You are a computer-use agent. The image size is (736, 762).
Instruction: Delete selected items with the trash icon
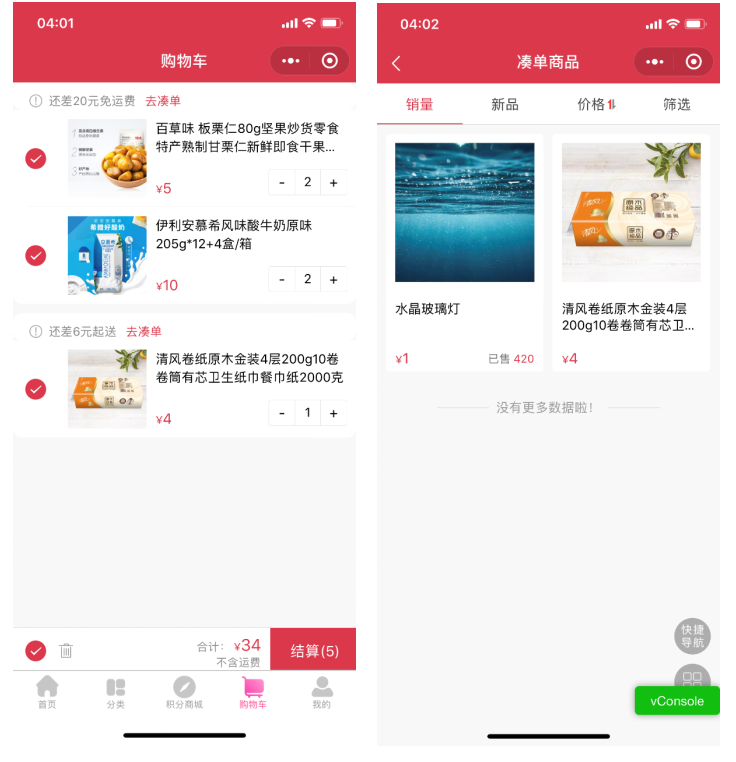pyautogui.click(x=66, y=651)
